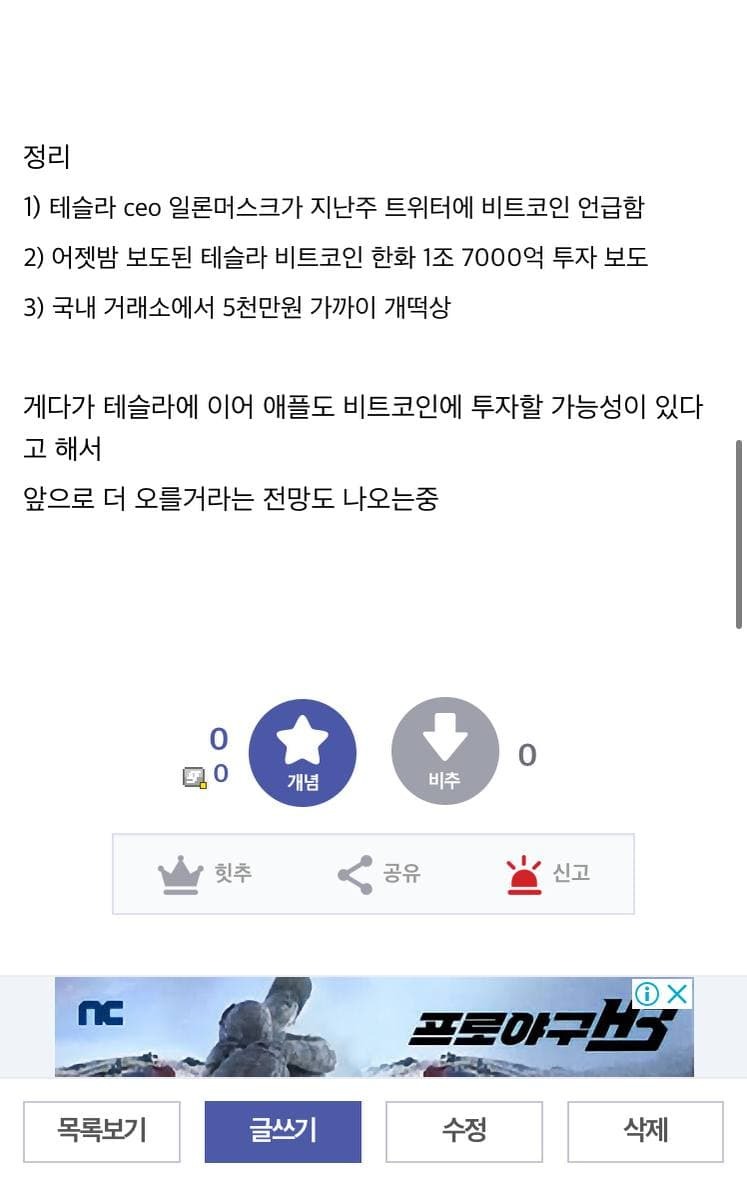Screen dimensions: 747x1183
Task: Delete the post with 삭제
Action: 645,1131
